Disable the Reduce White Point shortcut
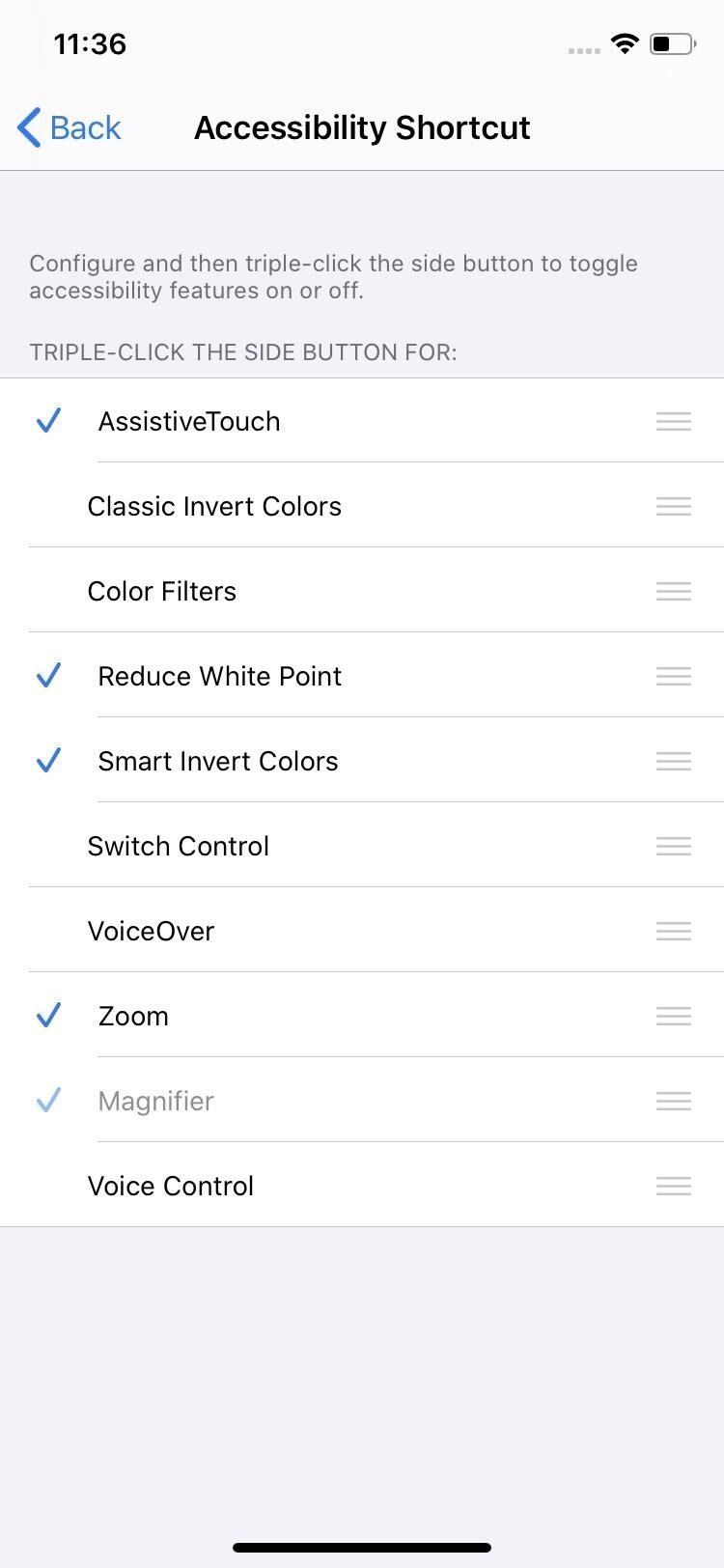 tap(47, 676)
